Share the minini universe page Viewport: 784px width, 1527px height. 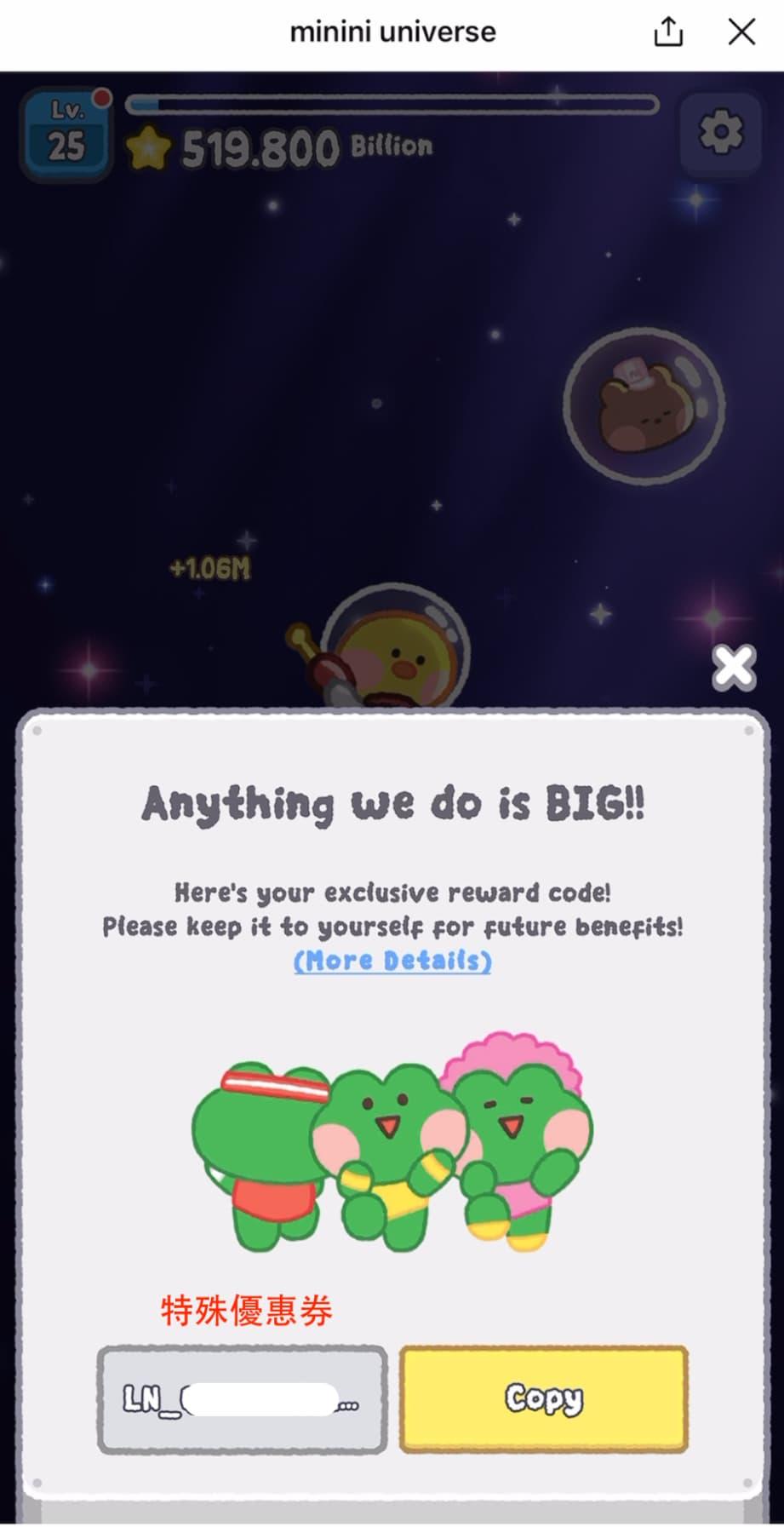(668, 32)
